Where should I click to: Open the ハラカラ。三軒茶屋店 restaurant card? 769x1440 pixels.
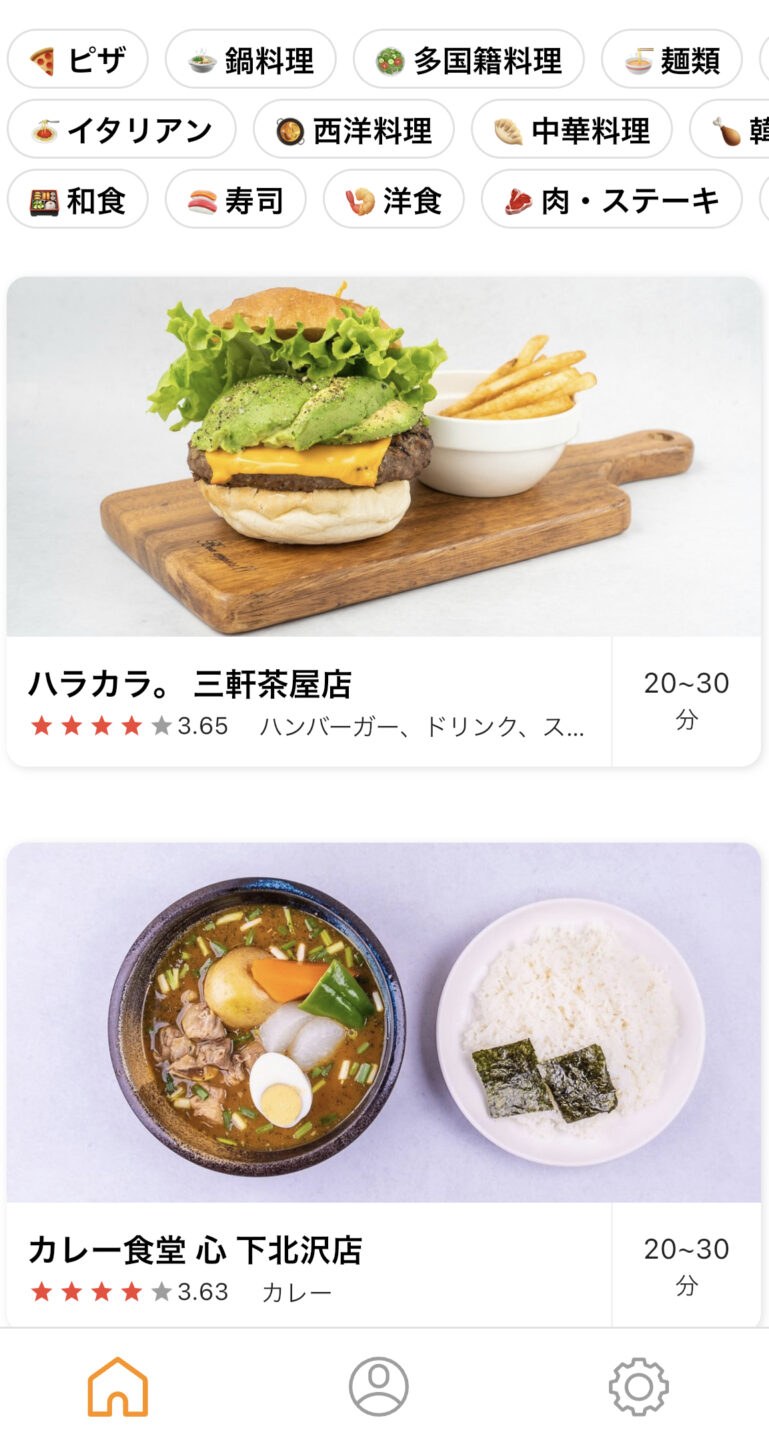click(x=384, y=522)
